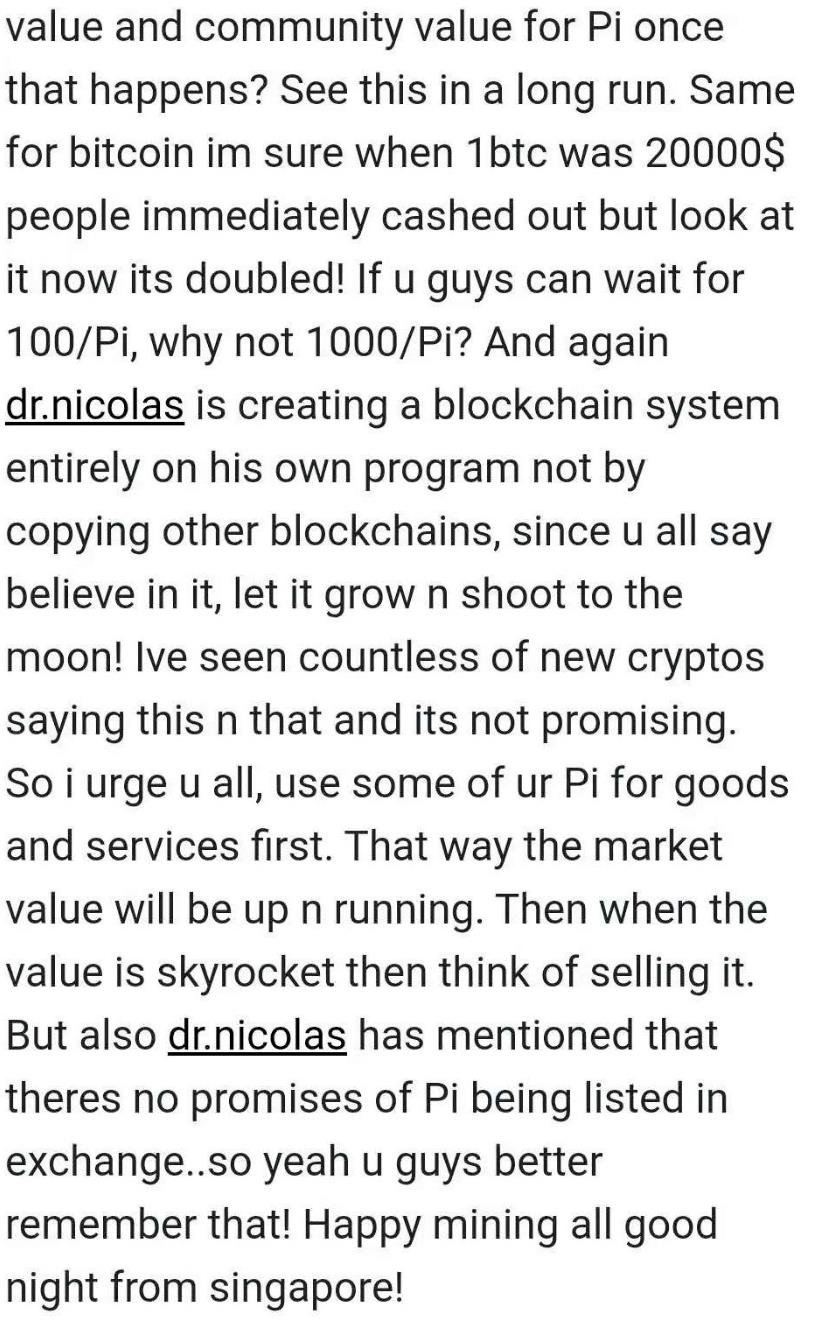Open dr.nicolas link before "is creating a blockchain"
Viewport: 815px width, 1336px height.
pos(95,405)
